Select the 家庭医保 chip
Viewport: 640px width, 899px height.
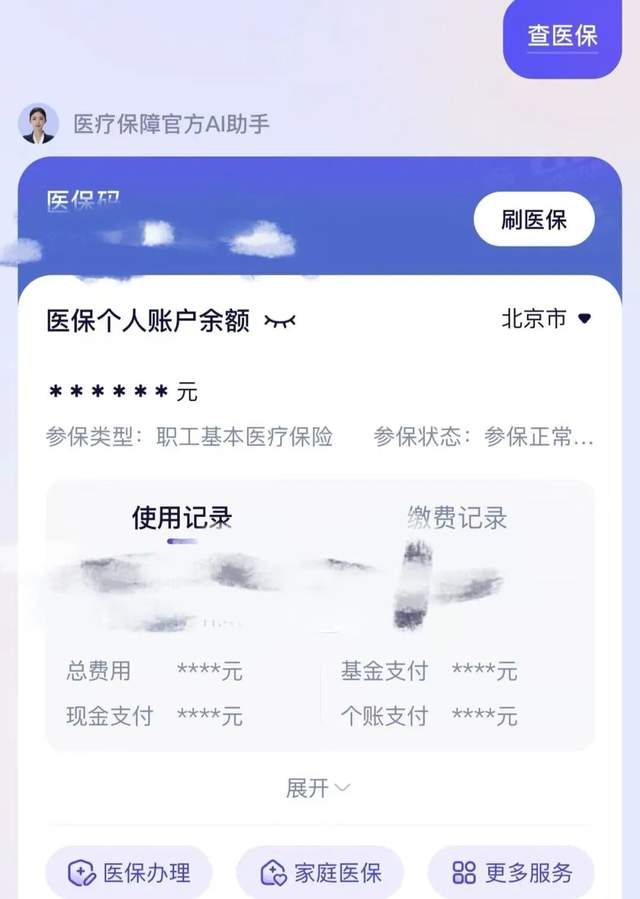(320, 873)
